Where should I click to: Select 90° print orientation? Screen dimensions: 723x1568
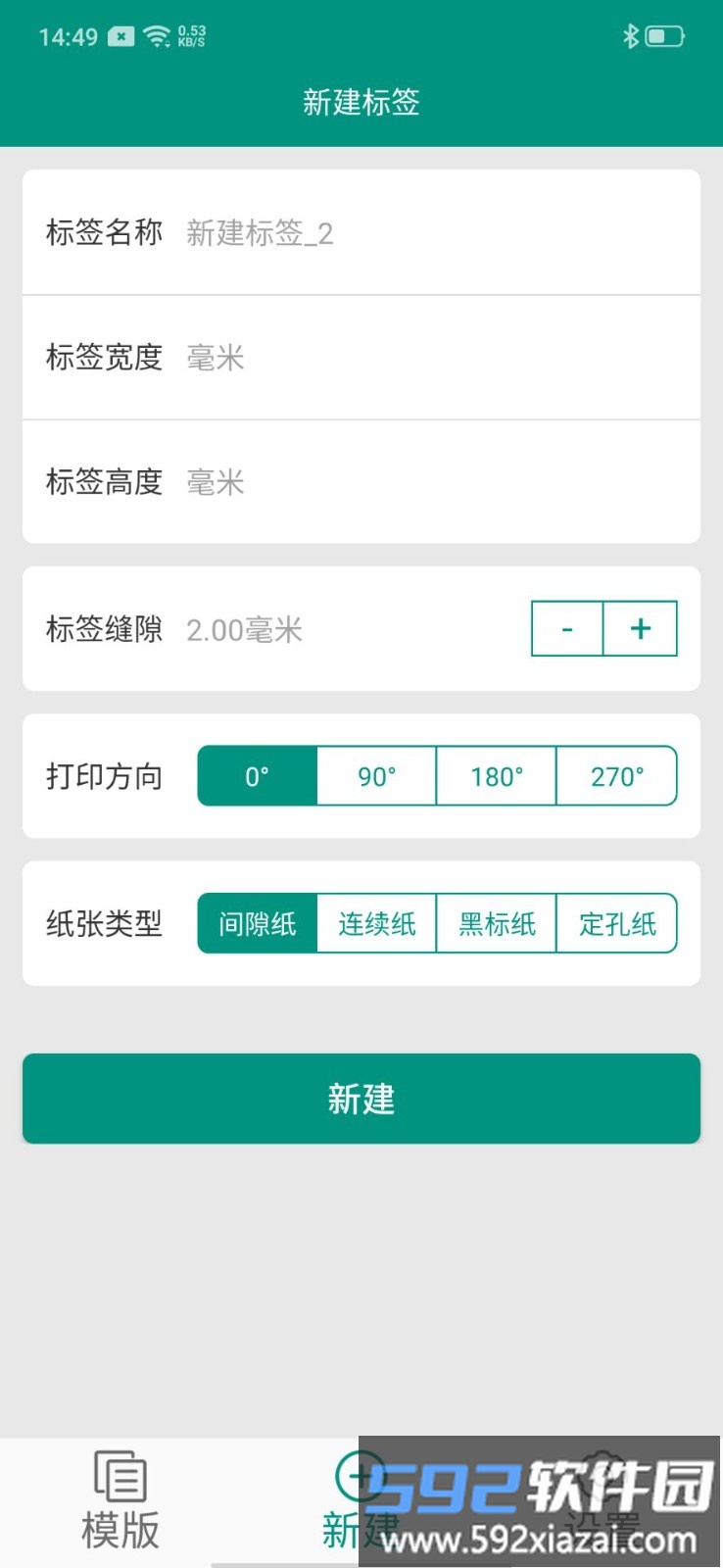[375, 776]
